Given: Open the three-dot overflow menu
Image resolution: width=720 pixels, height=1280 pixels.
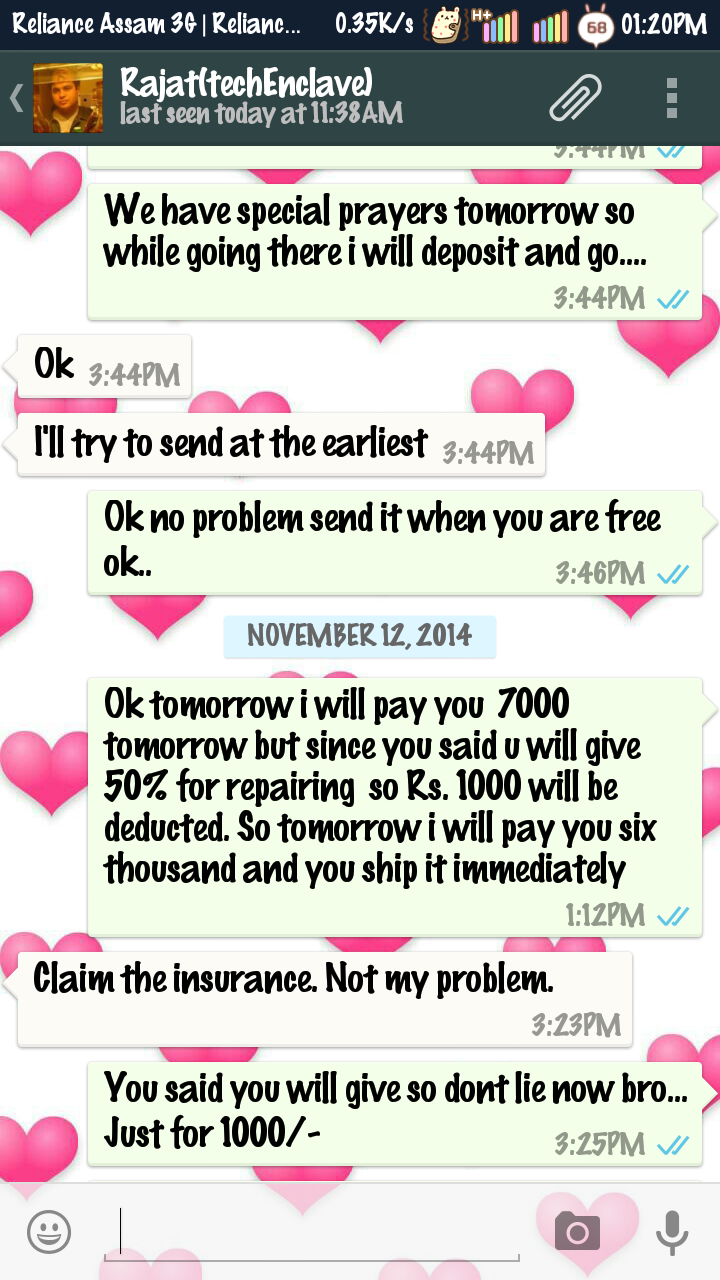Looking at the screenshot, I should coord(671,98).
